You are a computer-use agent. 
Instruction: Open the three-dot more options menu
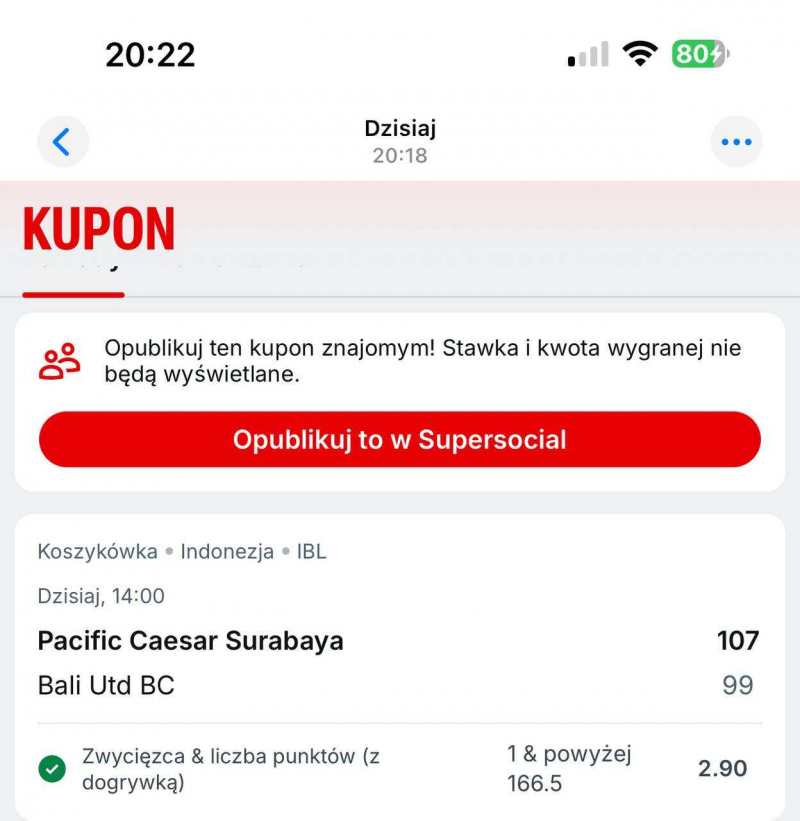click(736, 142)
